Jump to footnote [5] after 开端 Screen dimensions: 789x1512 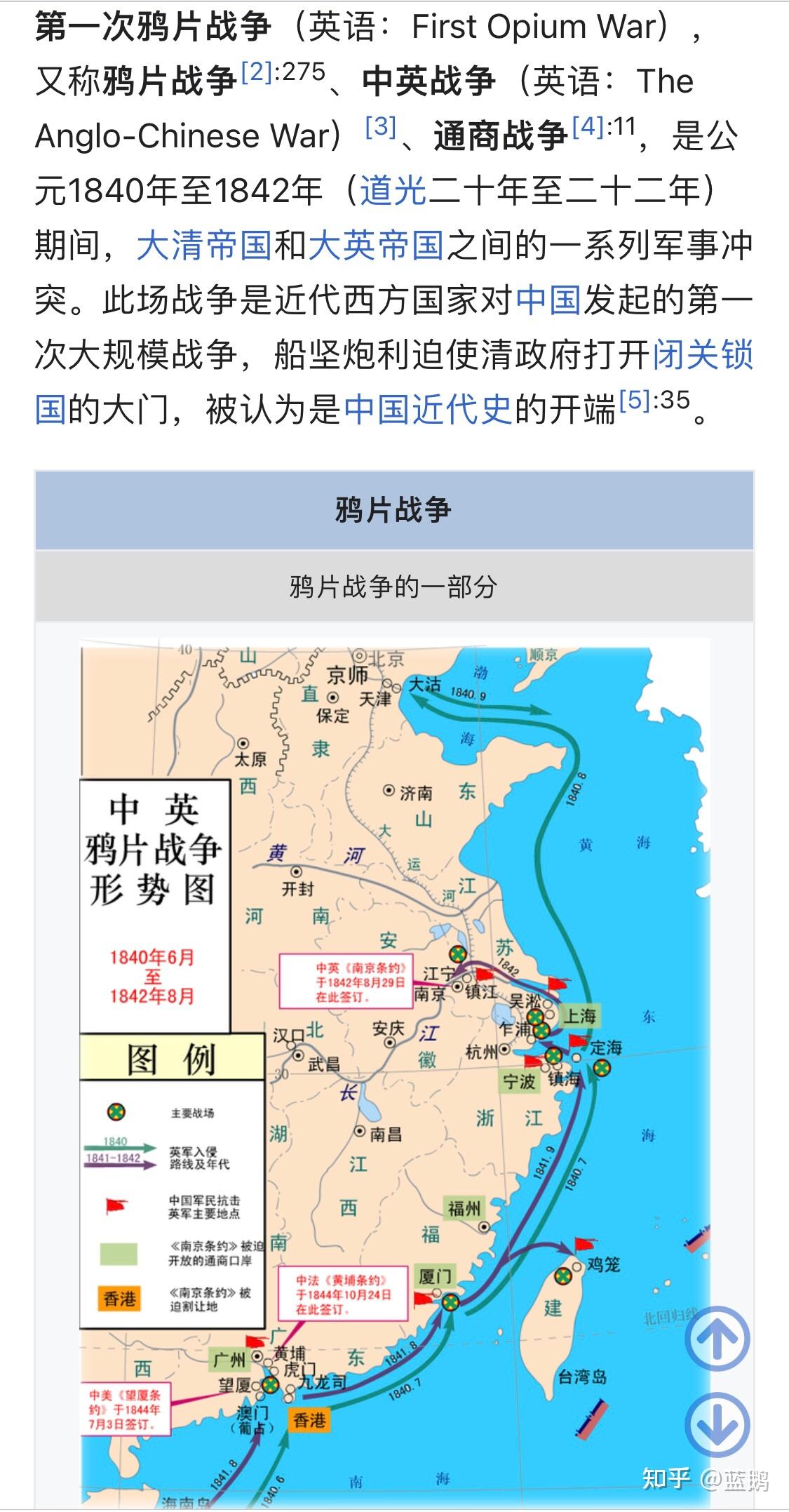(x=635, y=400)
